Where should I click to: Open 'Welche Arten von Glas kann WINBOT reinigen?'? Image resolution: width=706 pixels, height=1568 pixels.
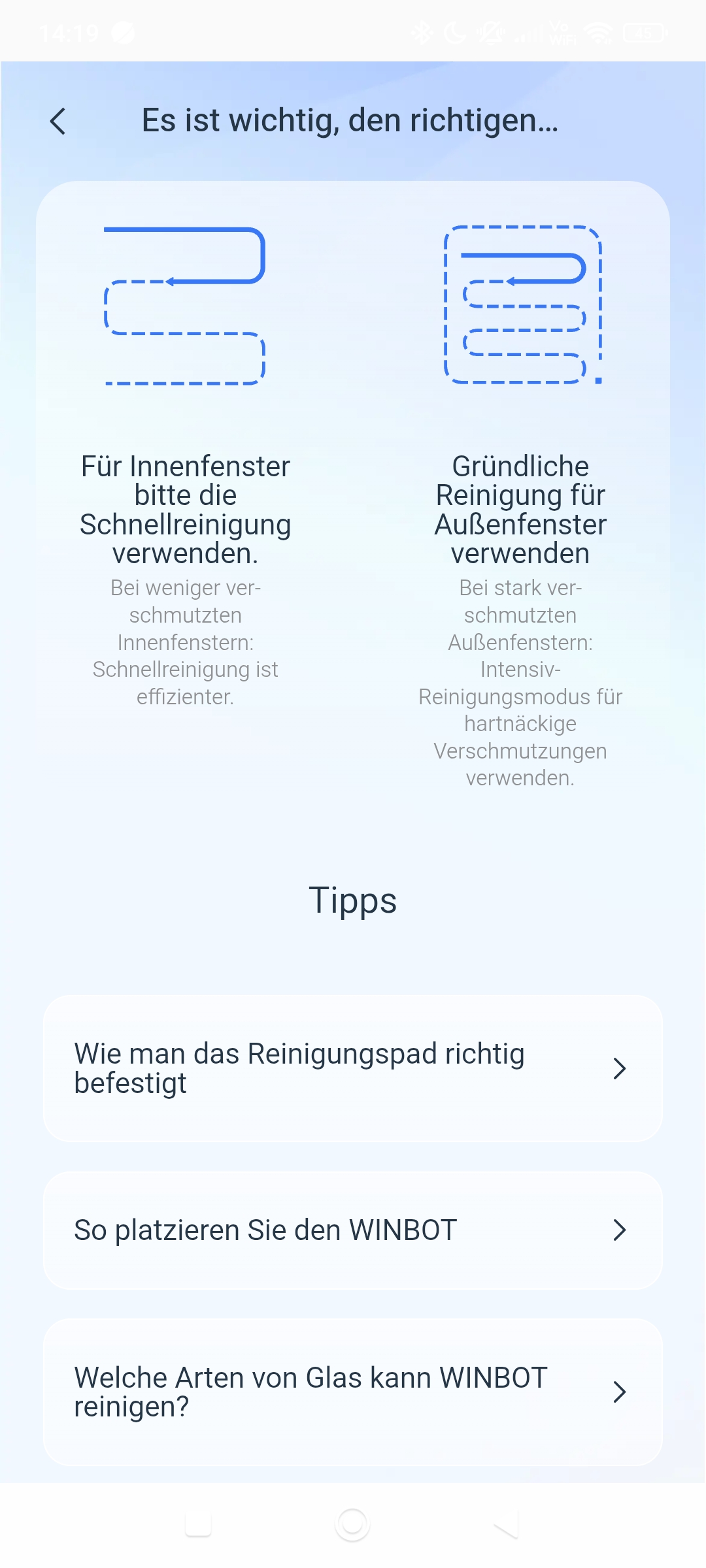[x=353, y=1392]
